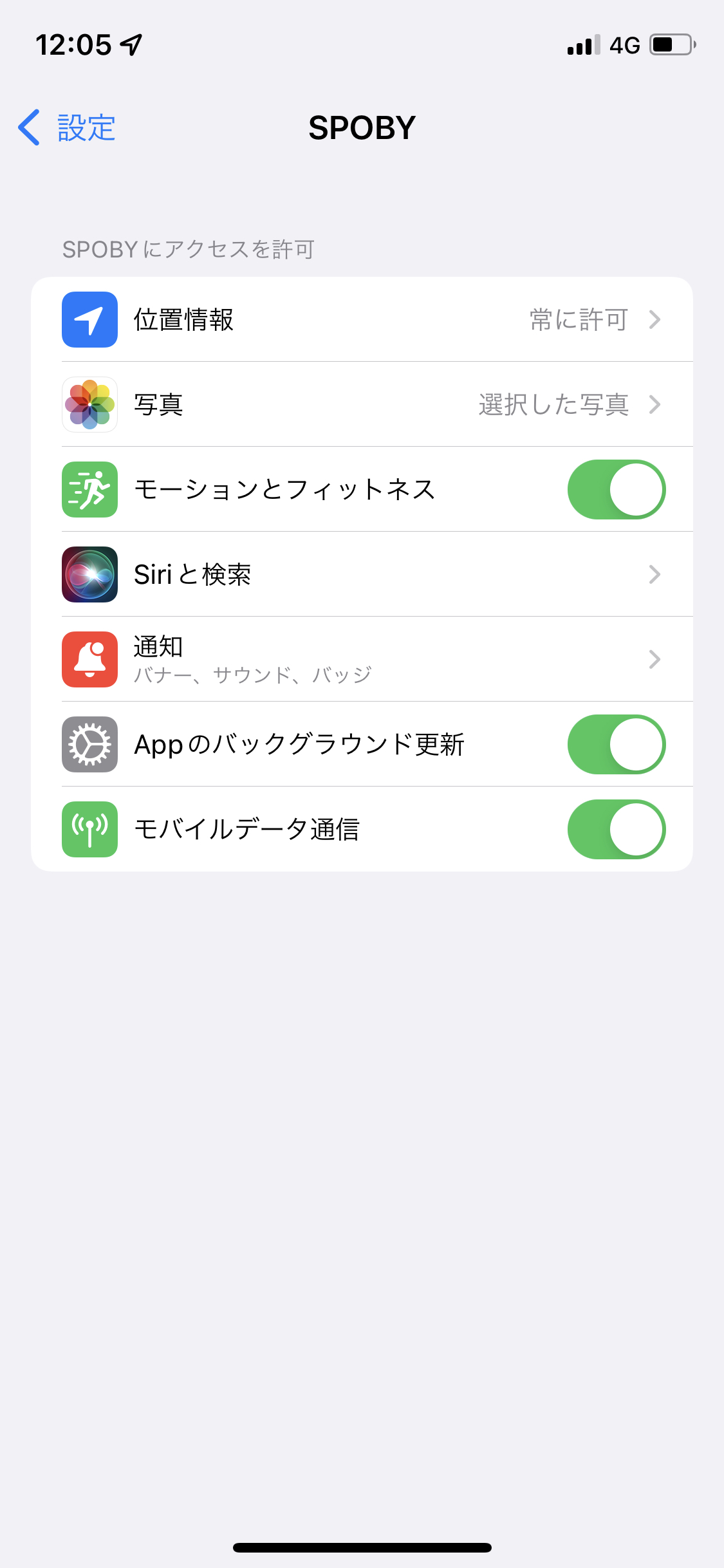Tap the colorful Photos app icon
Viewport: 724px width, 1568px height.
click(89, 405)
